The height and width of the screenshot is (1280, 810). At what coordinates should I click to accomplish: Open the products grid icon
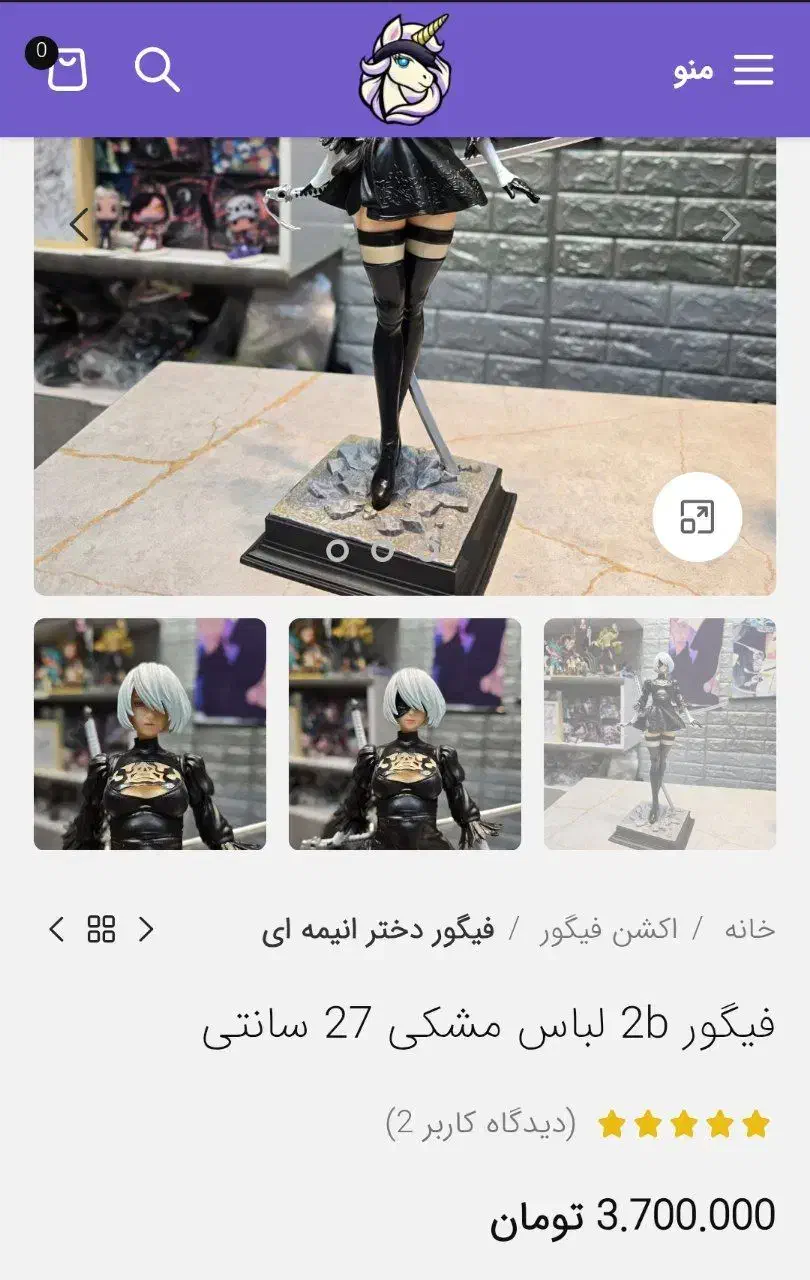pyautogui.click(x=101, y=929)
